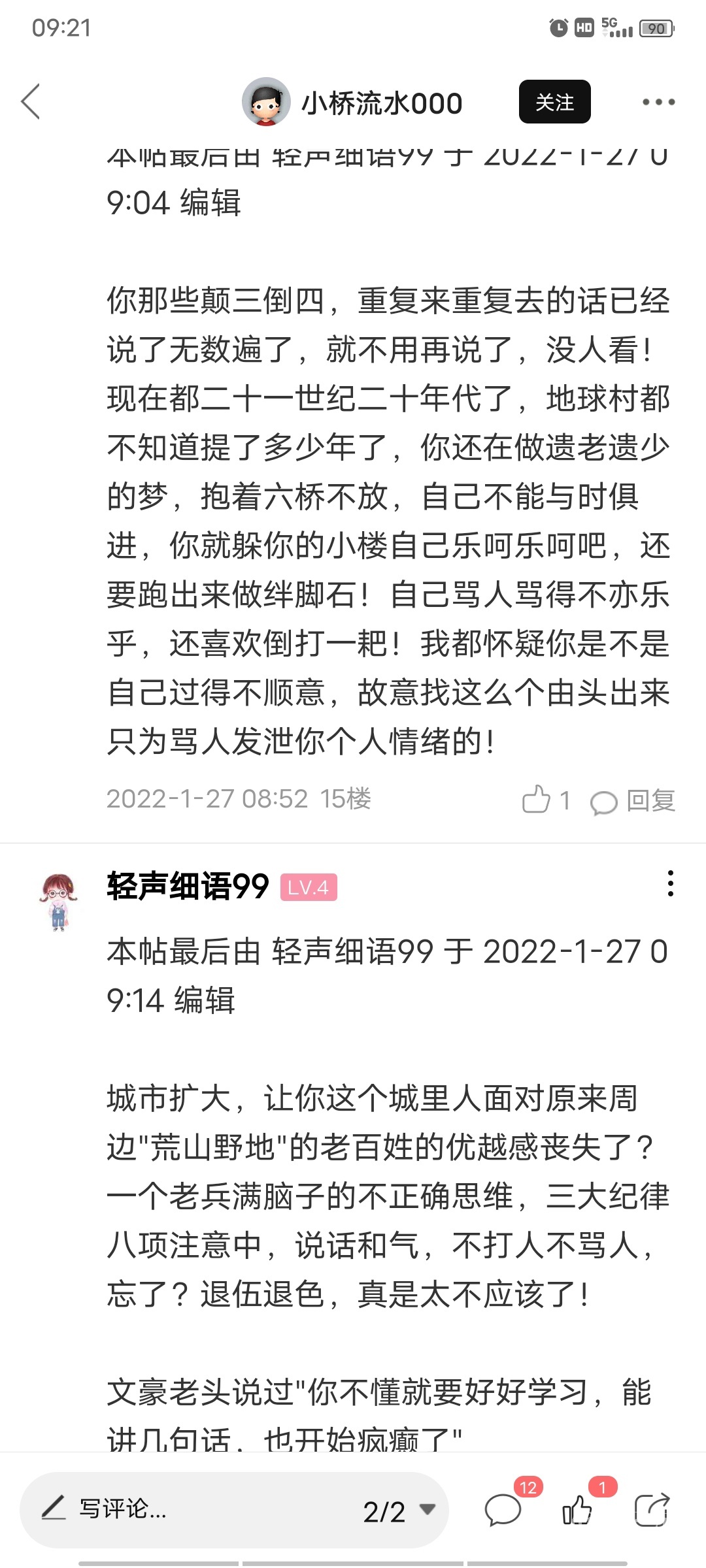Like the 15楼 comment
The image size is (706, 1568).
coord(537,799)
